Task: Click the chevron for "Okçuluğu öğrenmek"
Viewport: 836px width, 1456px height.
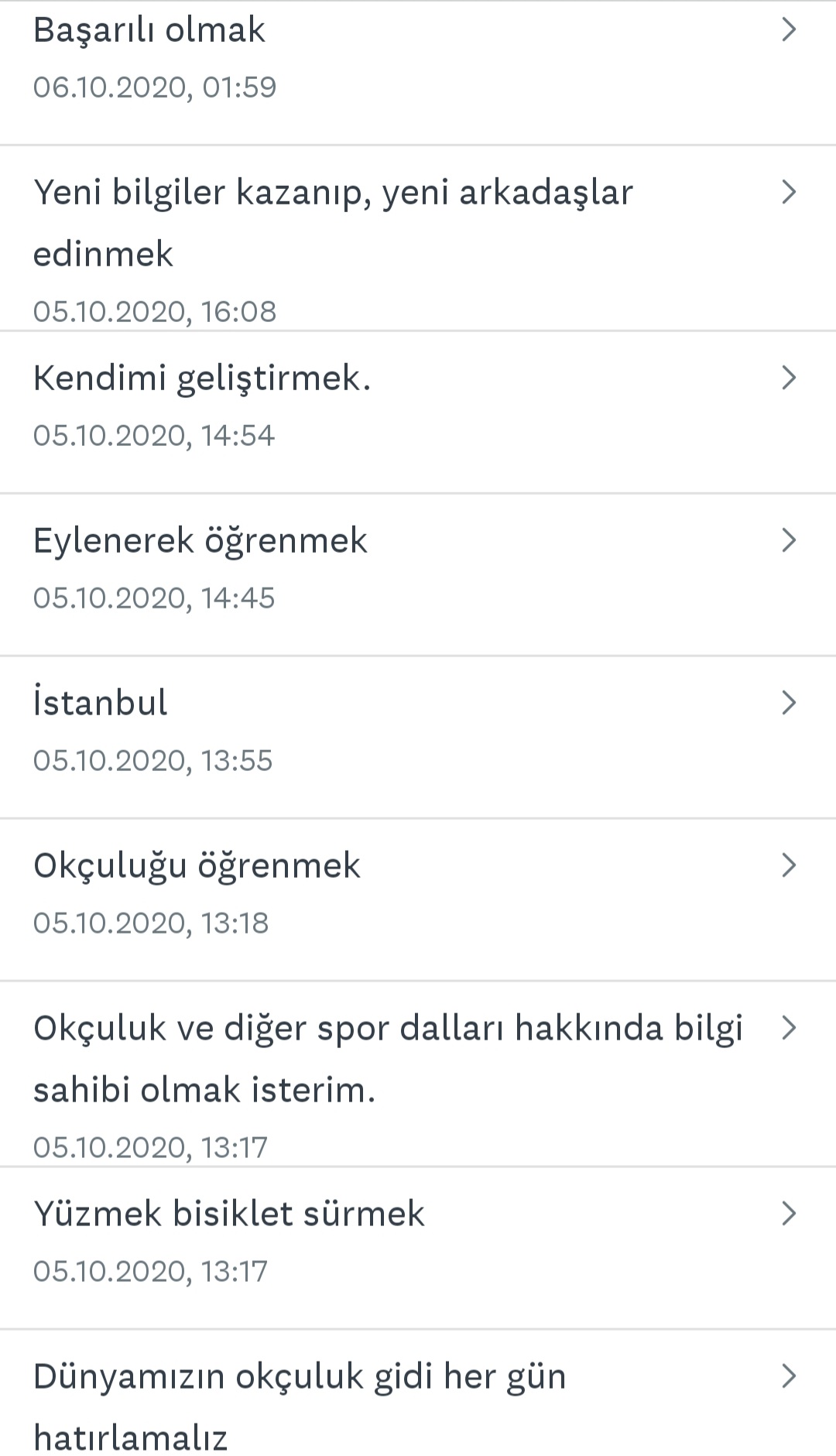Action: tap(790, 865)
